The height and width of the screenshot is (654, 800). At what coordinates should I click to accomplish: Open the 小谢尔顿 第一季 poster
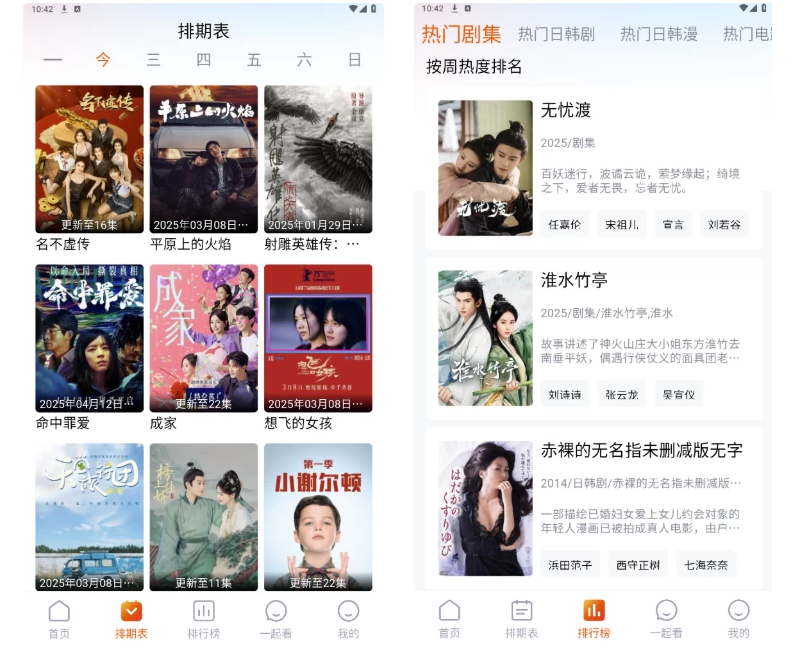coord(318,516)
